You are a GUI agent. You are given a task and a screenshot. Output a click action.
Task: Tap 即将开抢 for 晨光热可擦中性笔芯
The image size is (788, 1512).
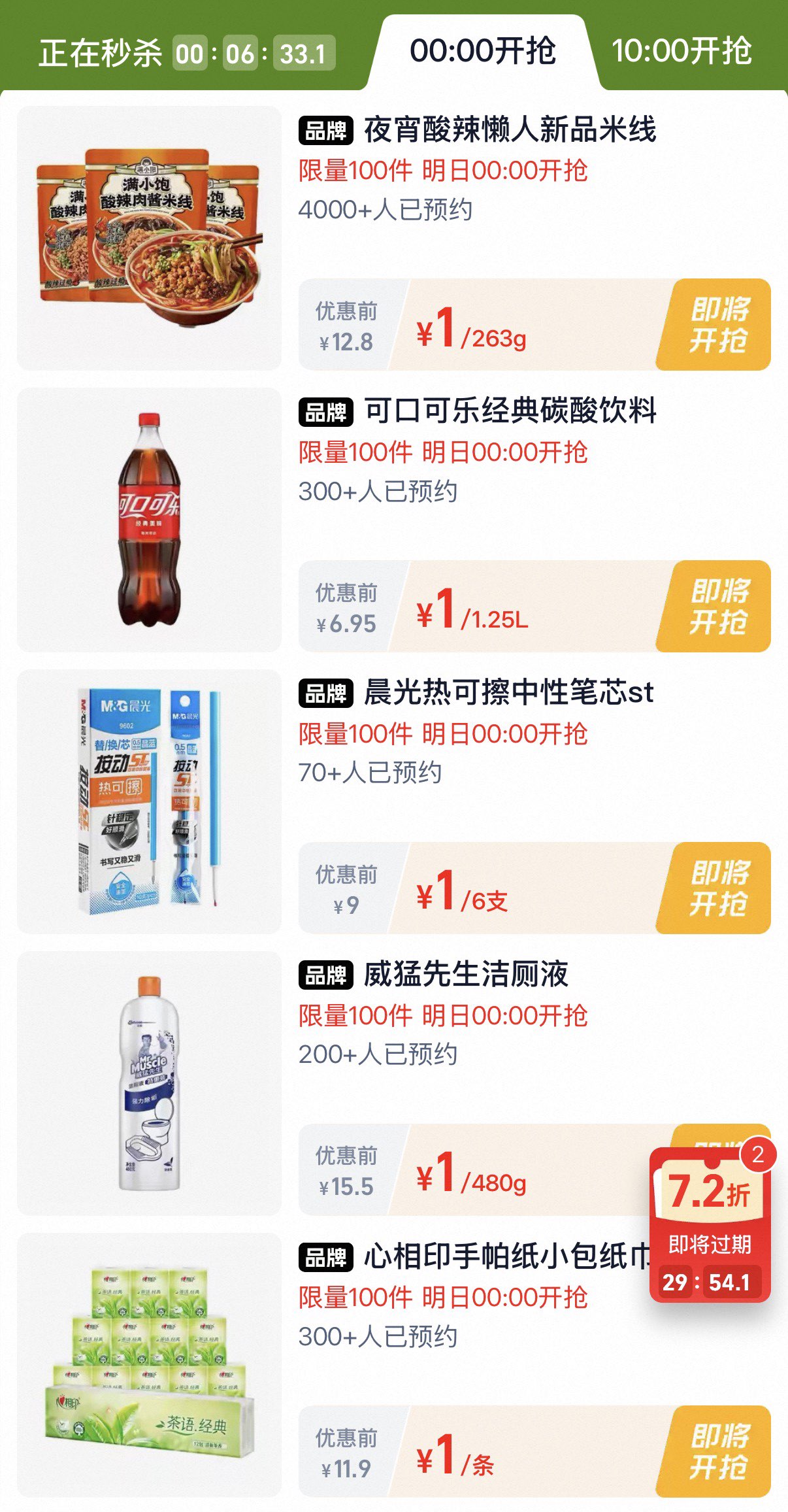coord(717,888)
